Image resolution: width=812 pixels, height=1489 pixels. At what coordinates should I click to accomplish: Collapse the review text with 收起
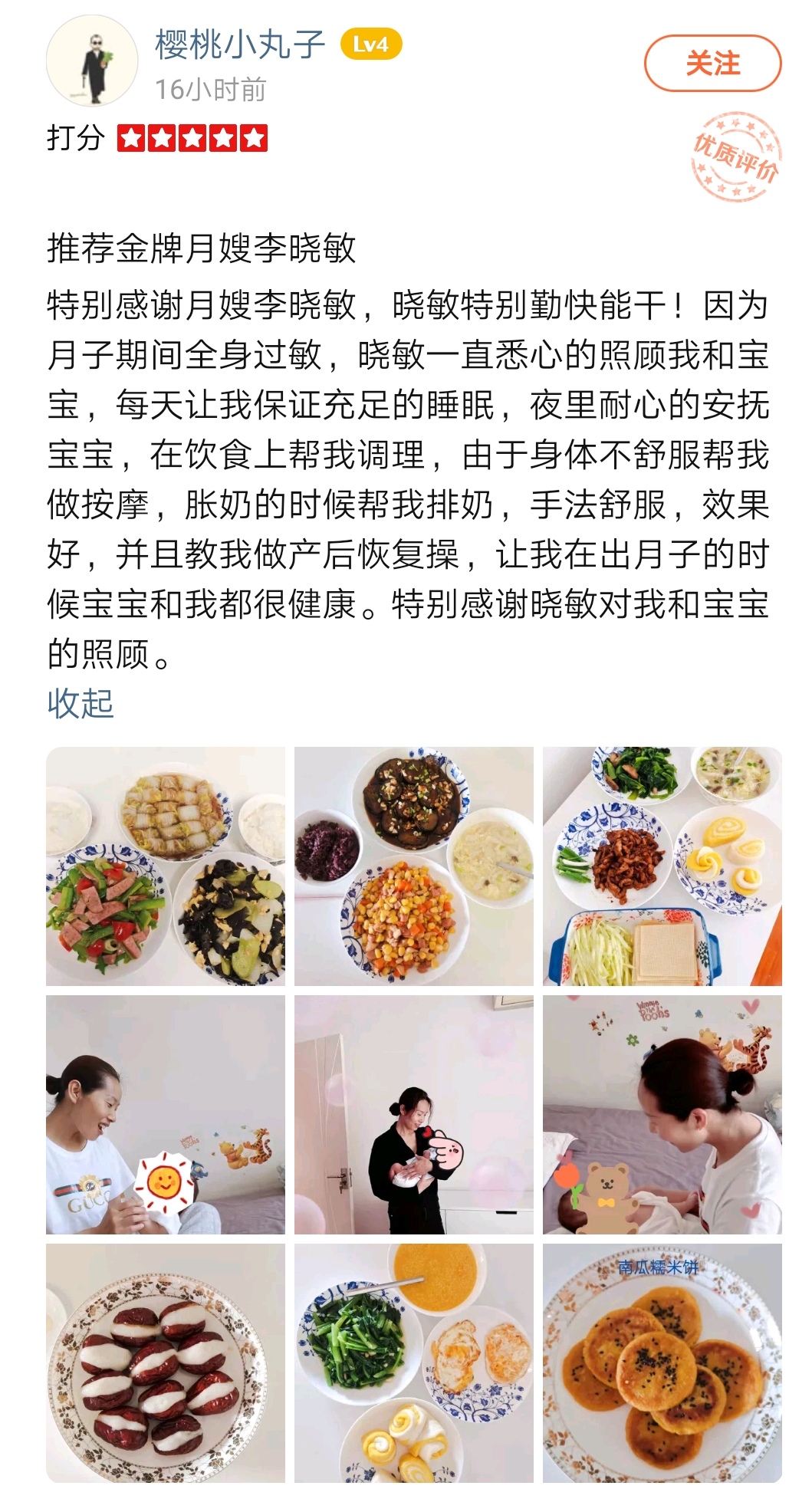pyautogui.click(x=80, y=703)
